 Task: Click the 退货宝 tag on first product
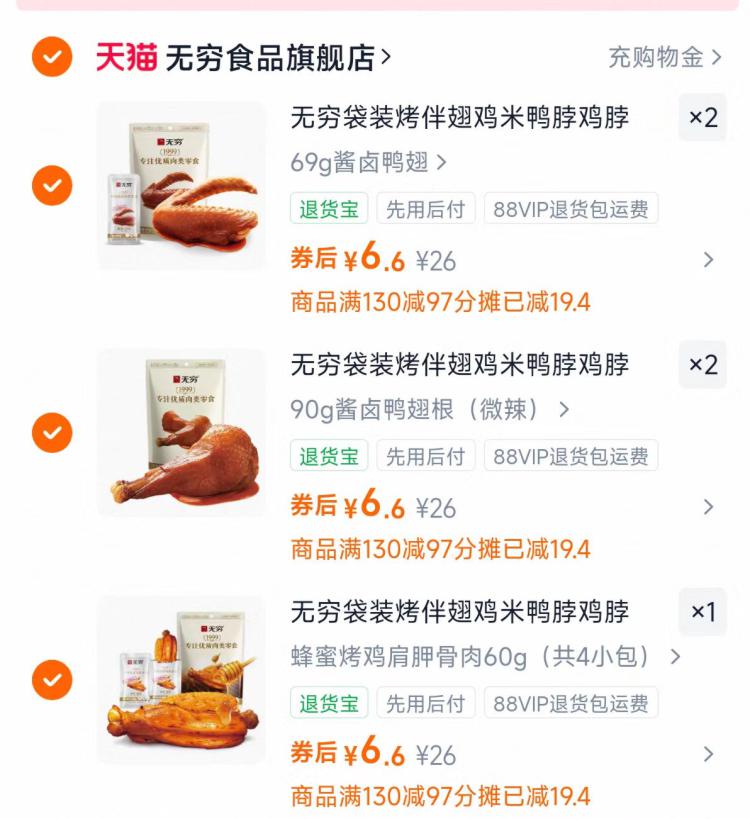pyautogui.click(x=328, y=210)
